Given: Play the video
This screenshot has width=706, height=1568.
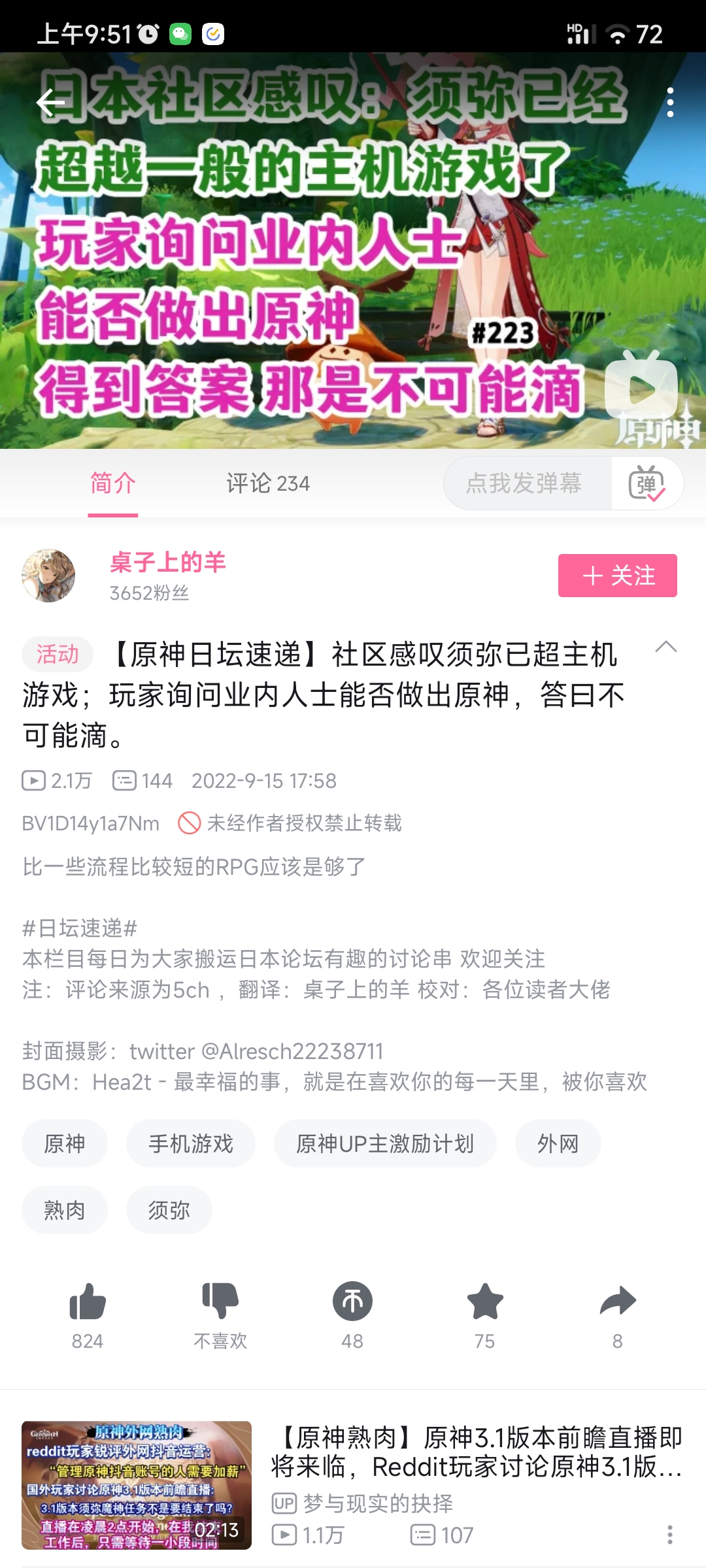Looking at the screenshot, I should [x=641, y=389].
